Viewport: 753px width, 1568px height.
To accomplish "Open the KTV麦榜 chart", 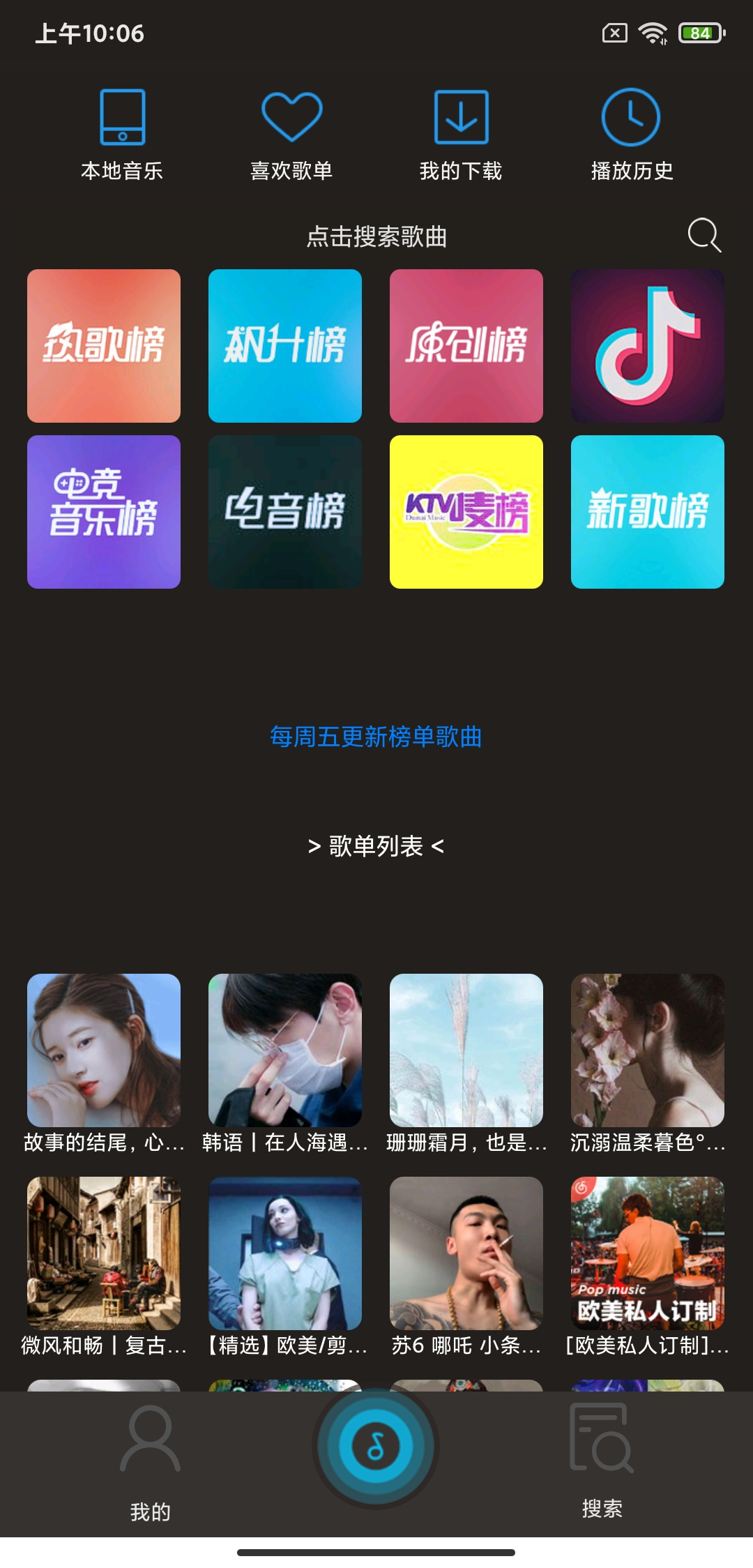I will coord(466,512).
